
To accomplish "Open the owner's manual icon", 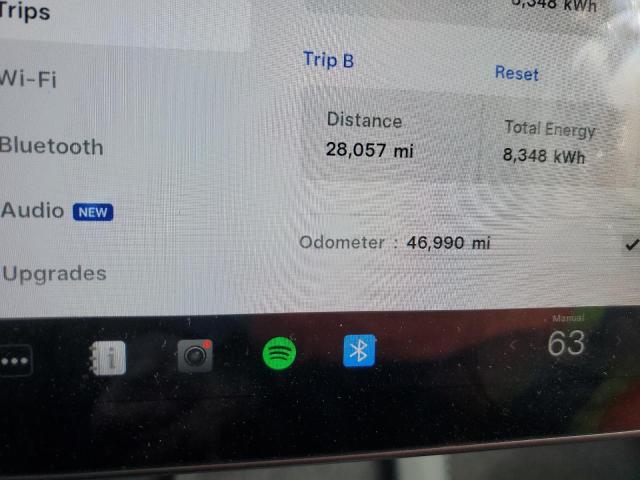I will click(107, 356).
